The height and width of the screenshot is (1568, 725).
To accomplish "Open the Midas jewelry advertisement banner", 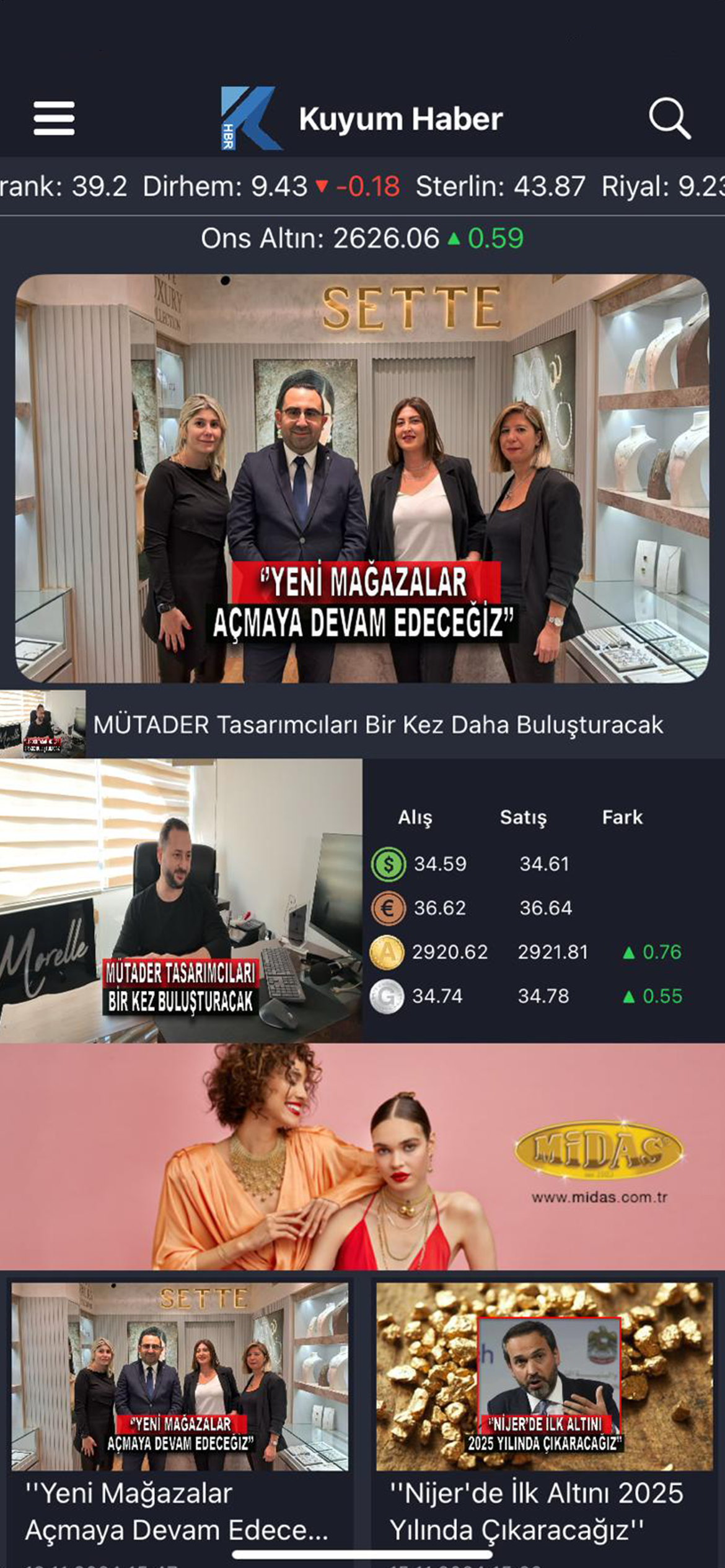I will point(362,1157).
